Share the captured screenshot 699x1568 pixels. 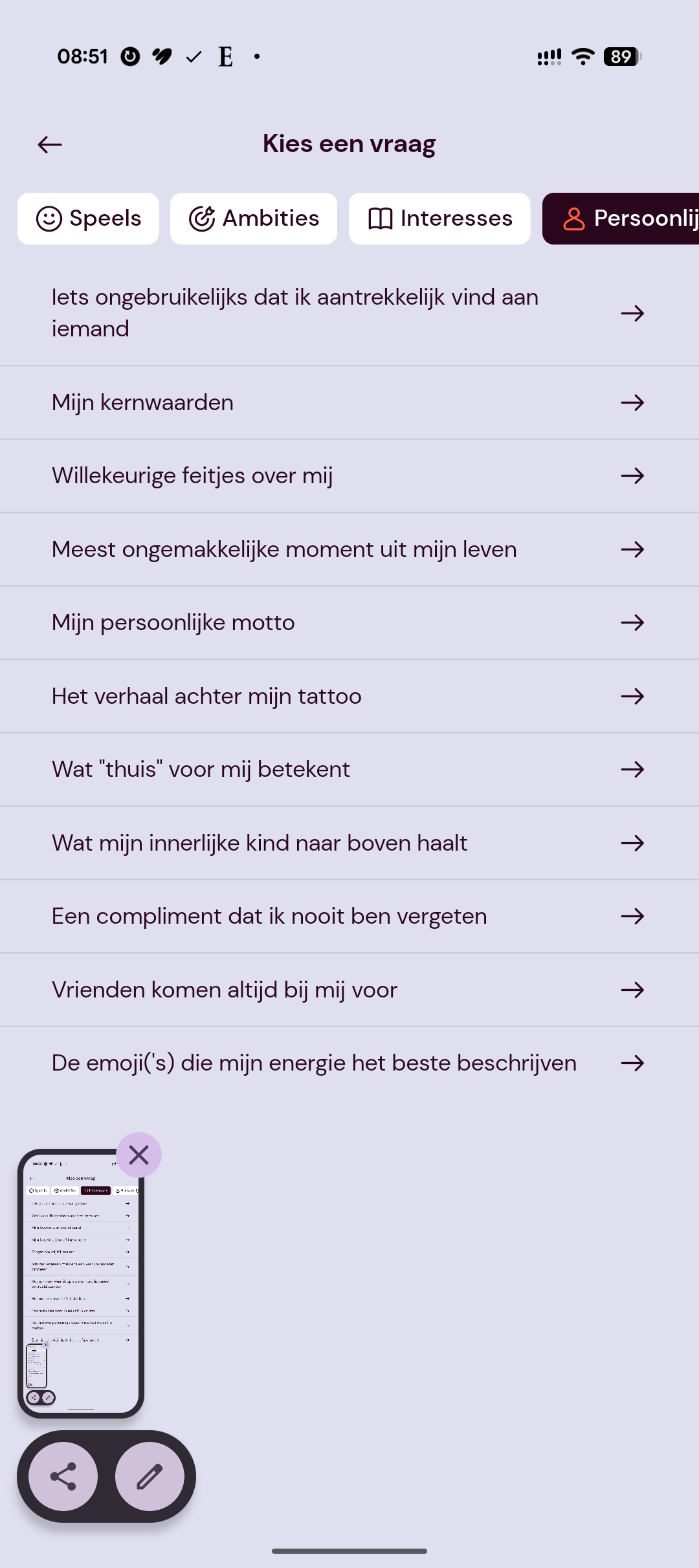[x=63, y=1477]
